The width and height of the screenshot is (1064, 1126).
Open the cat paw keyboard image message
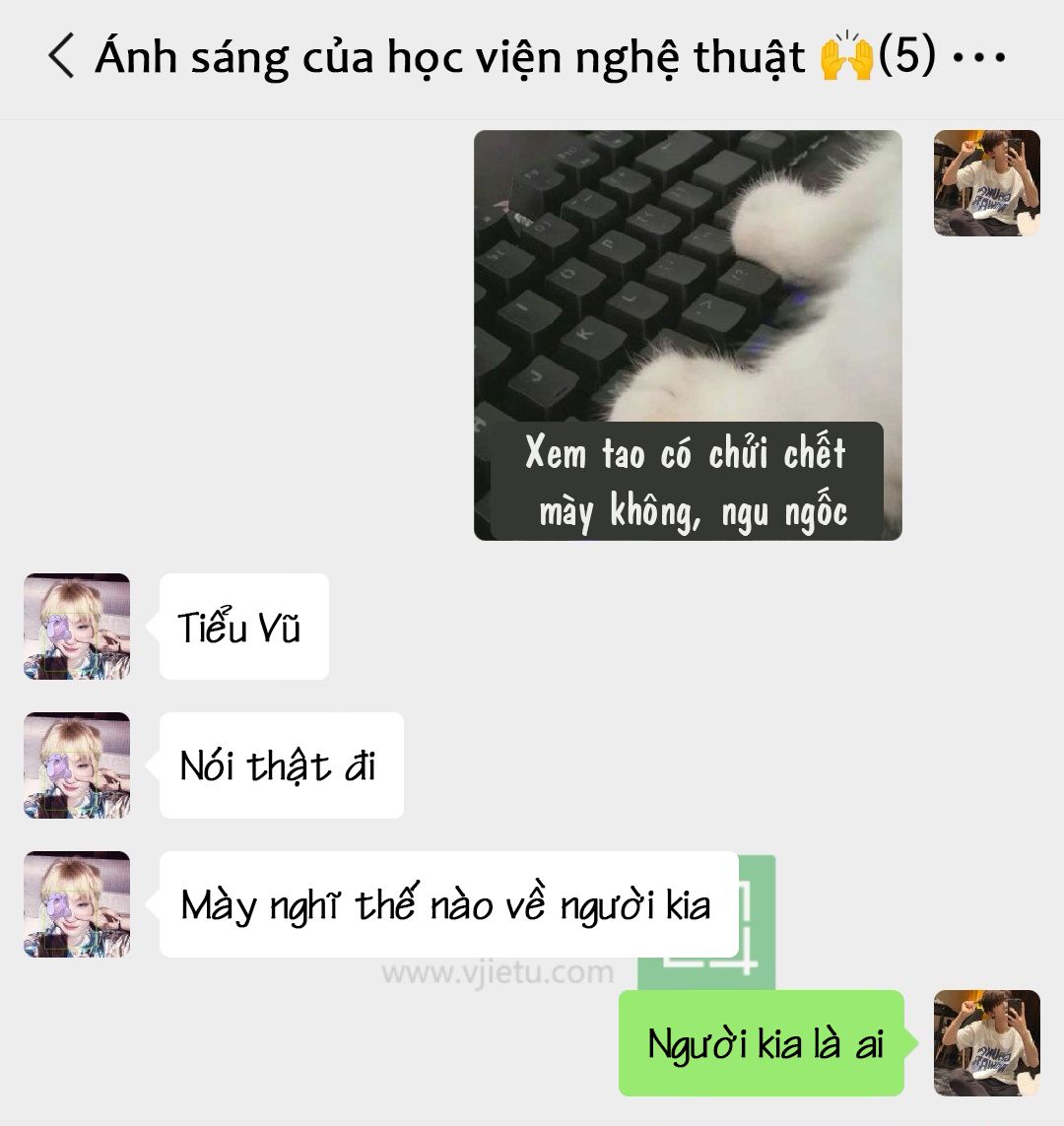(x=688, y=335)
